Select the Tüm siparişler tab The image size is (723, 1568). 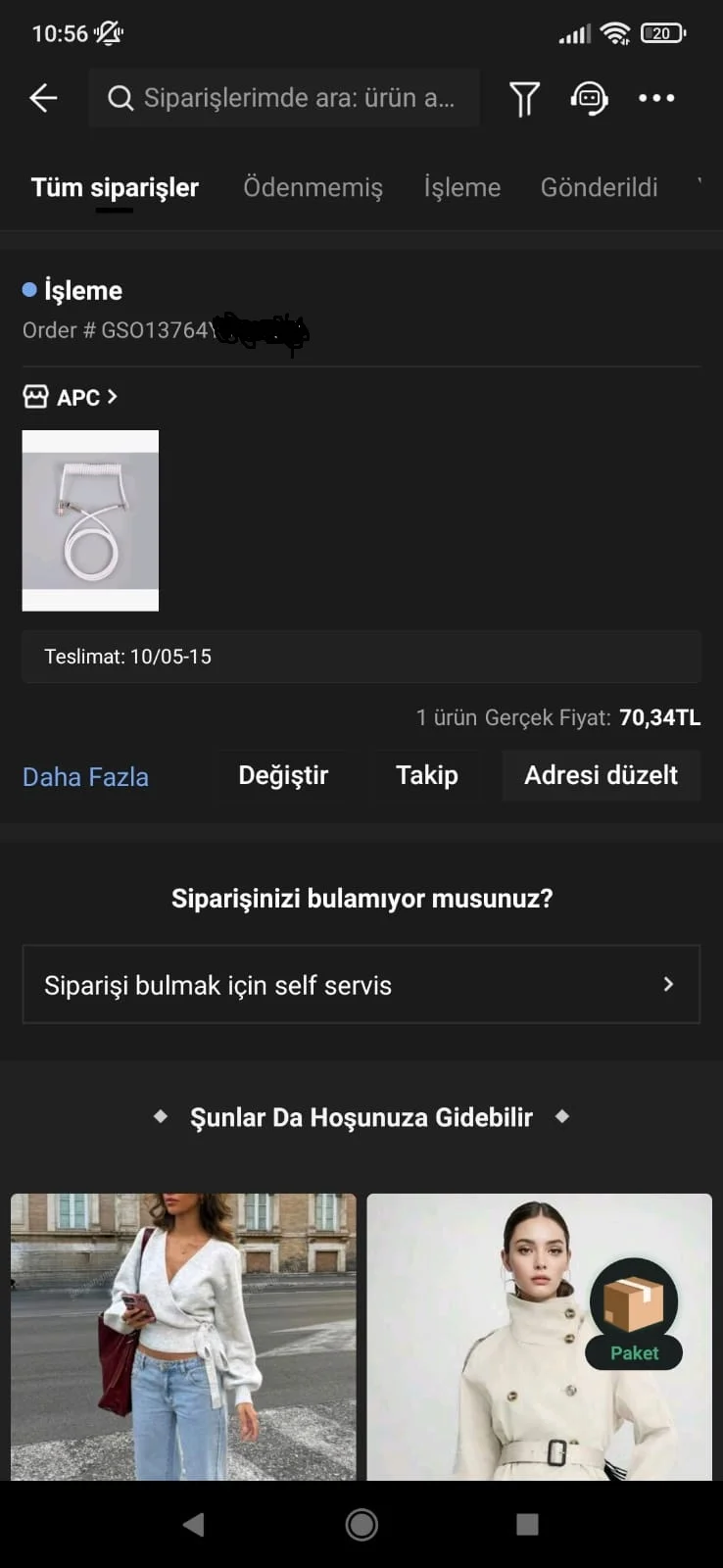pos(115,187)
